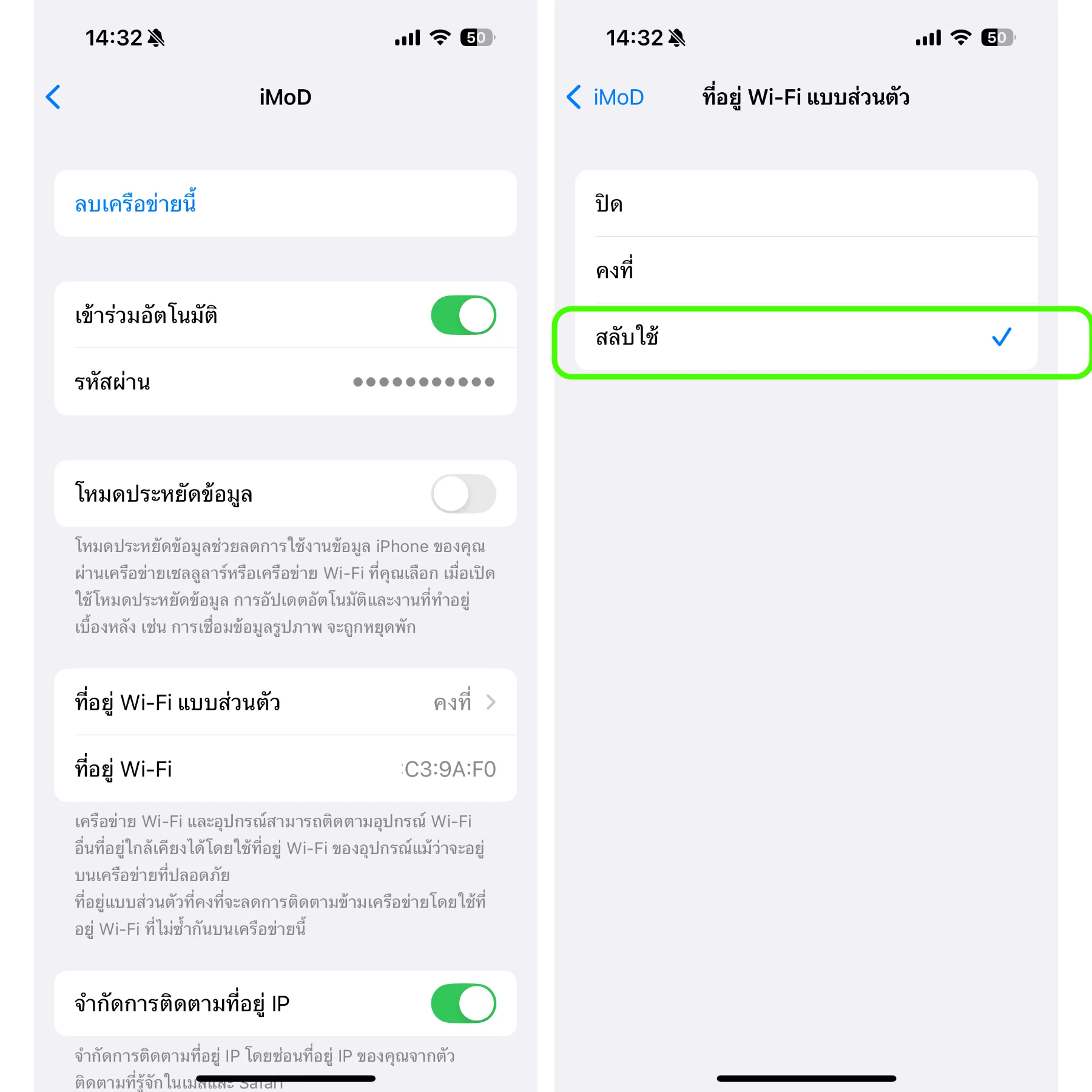The height and width of the screenshot is (1092, 1092).
Task: Go back from the iMoD network details
Action: 53,97
